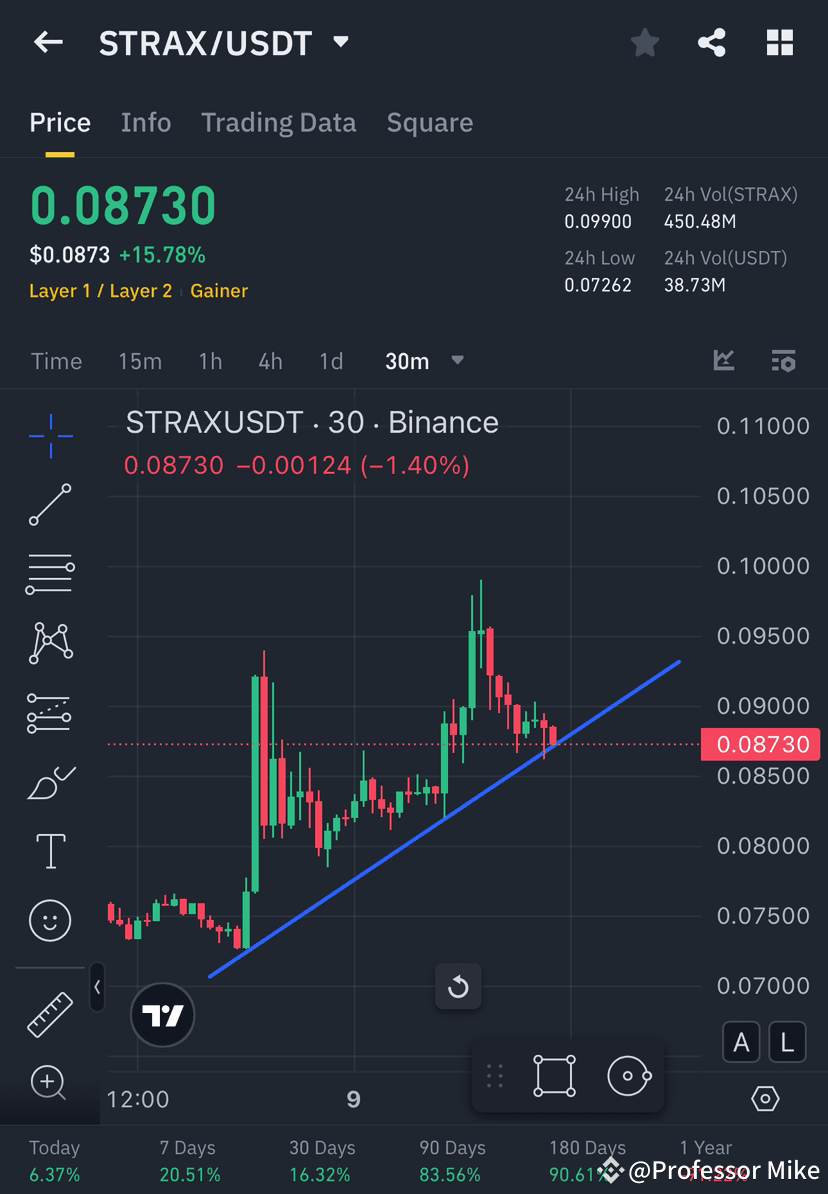Open the chart magnifier zoom tool
828x1194 pixels.
click(x=50, y=1083)
